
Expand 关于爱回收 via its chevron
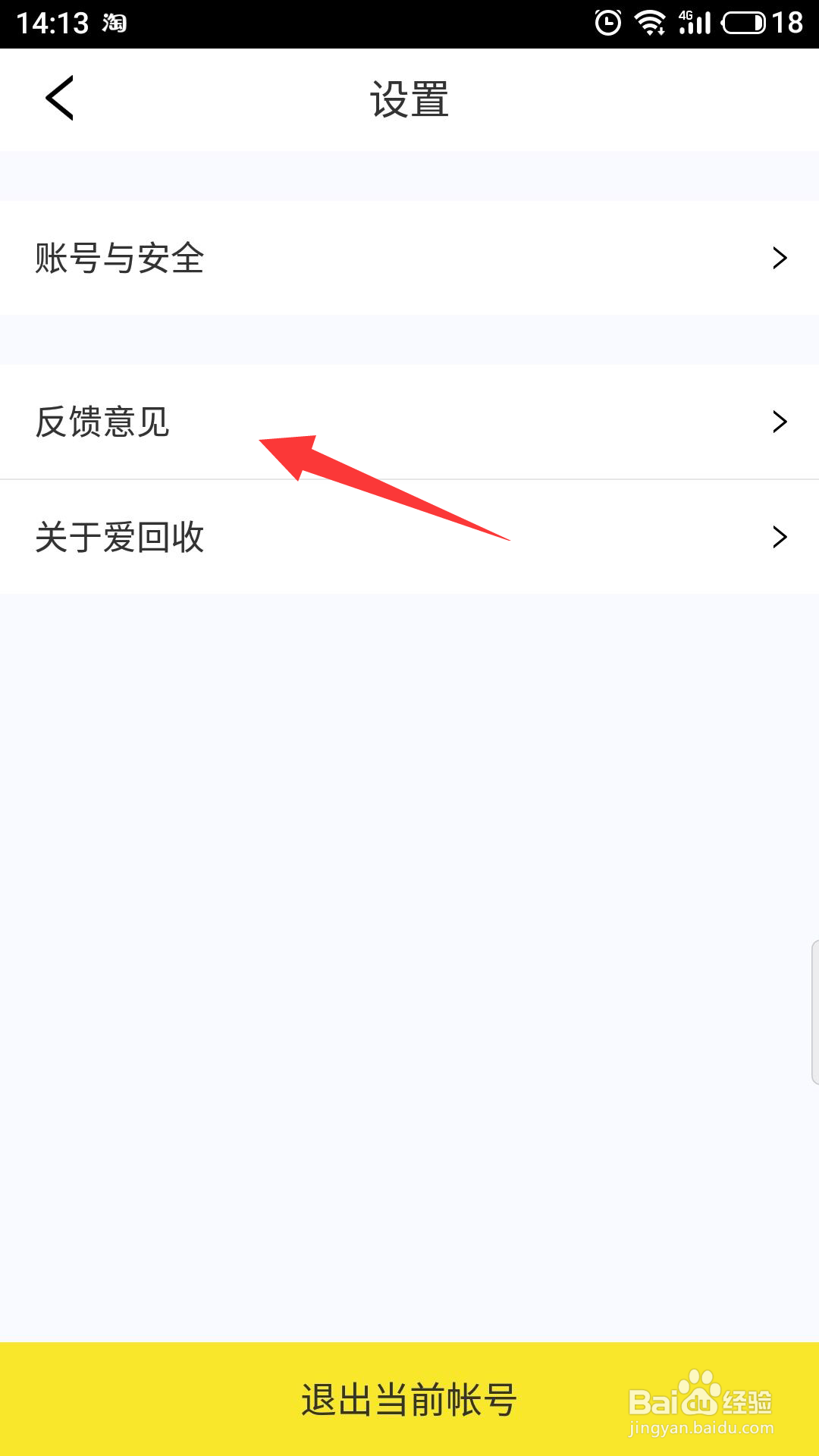(780, 537)
